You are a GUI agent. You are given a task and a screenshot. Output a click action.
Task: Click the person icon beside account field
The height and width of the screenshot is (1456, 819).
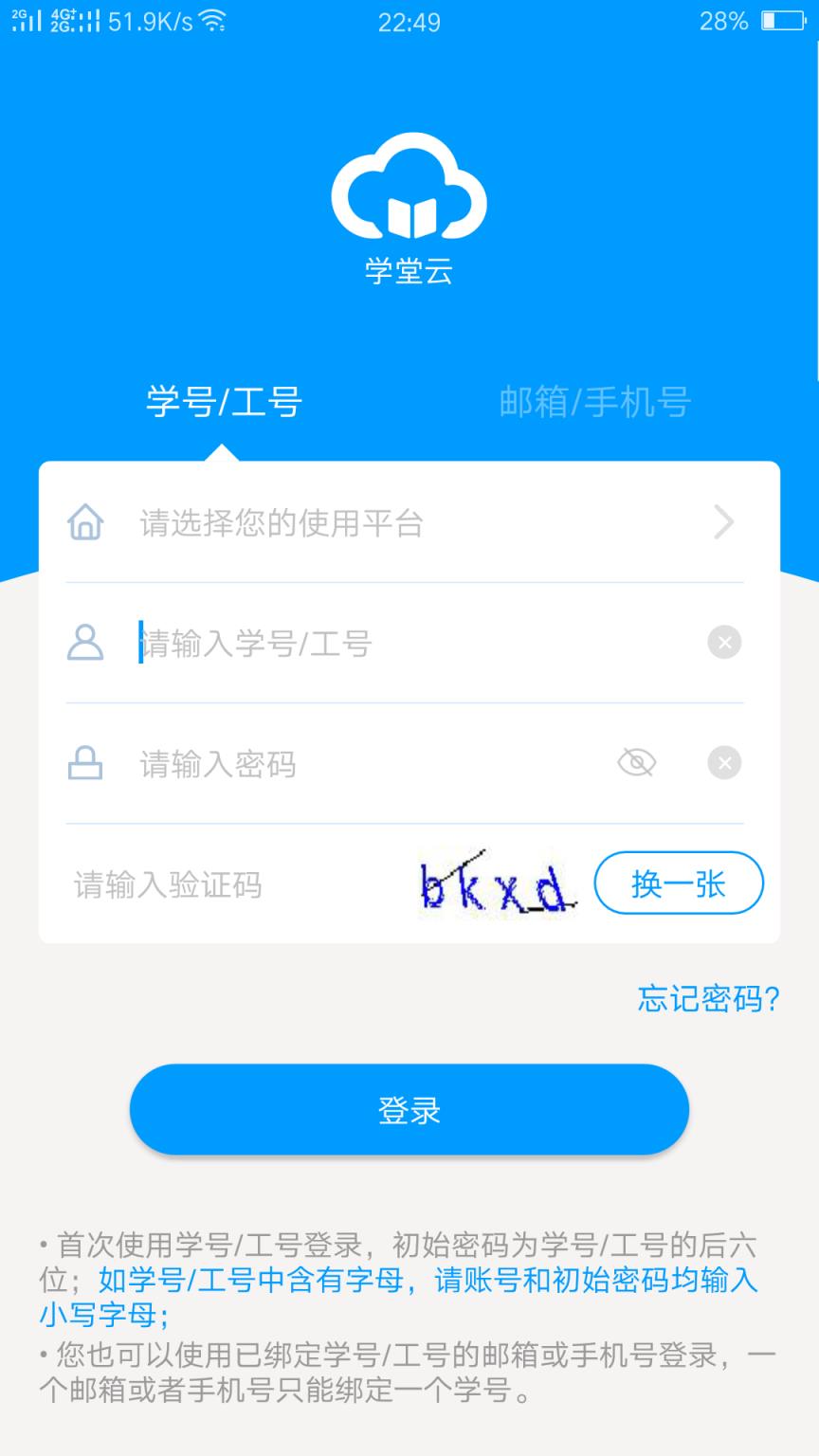85,643
